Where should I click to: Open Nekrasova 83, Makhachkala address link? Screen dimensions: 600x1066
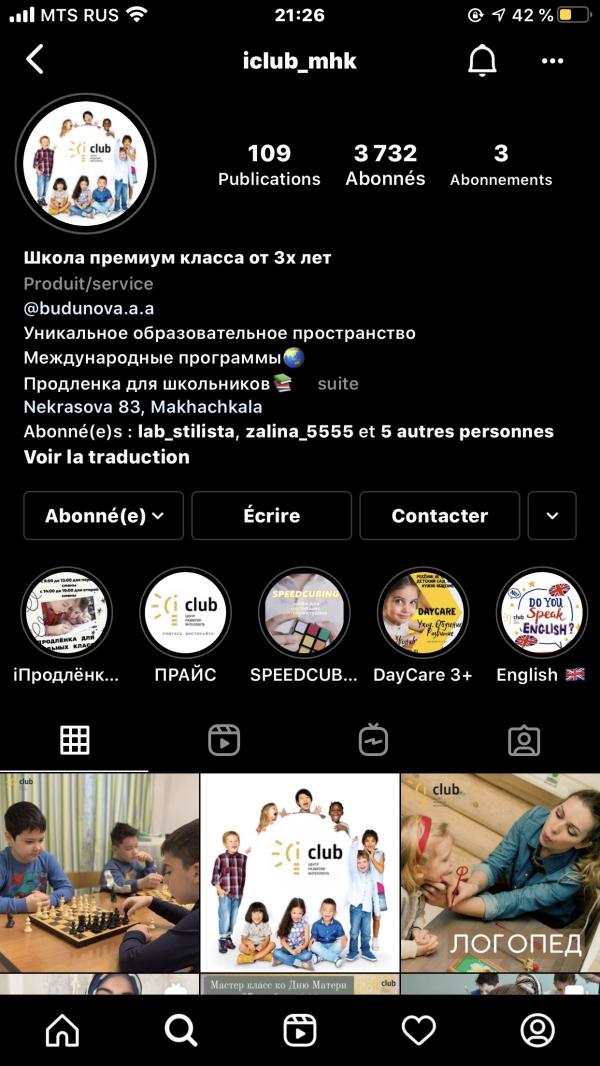coord(143,407)
